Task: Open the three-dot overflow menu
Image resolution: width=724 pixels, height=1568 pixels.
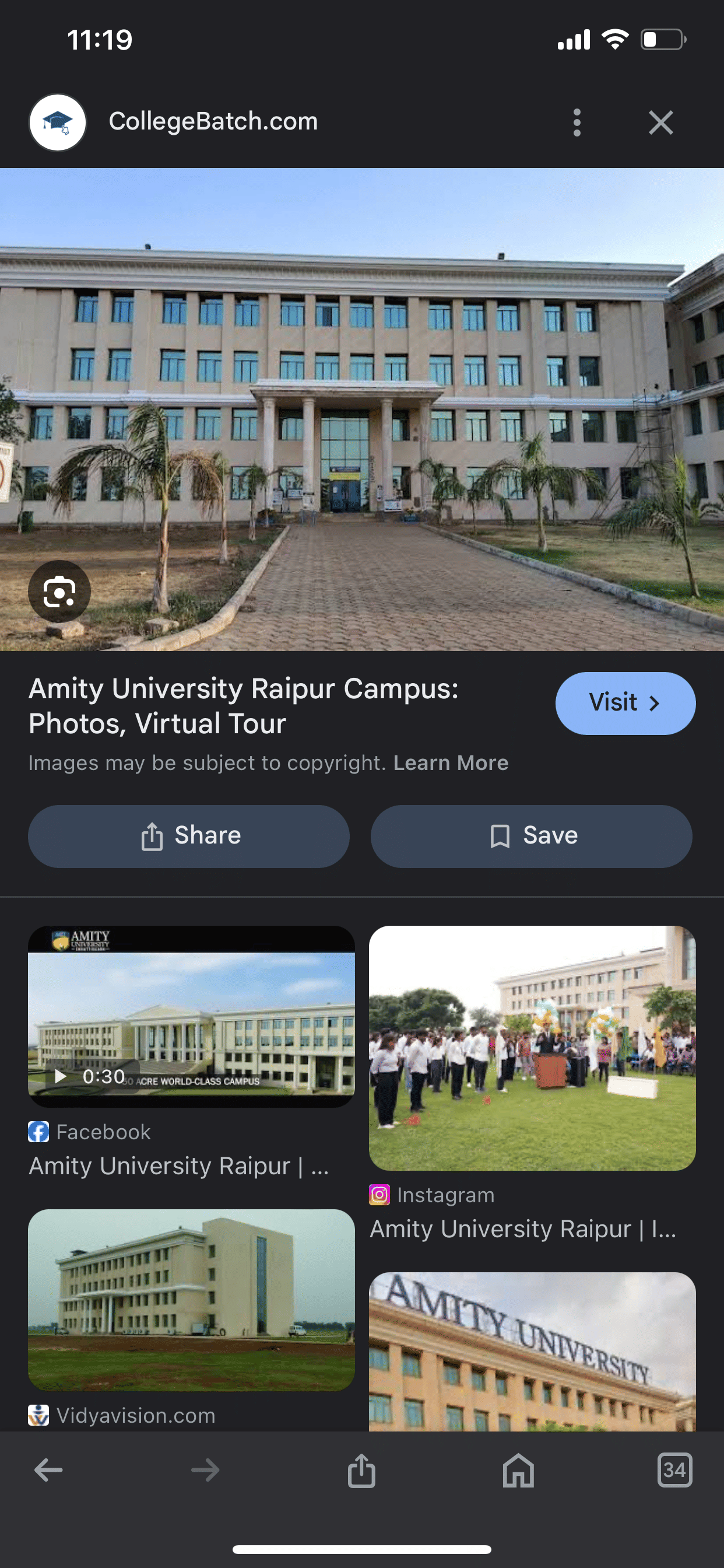Action: click(x=577, y=122)
